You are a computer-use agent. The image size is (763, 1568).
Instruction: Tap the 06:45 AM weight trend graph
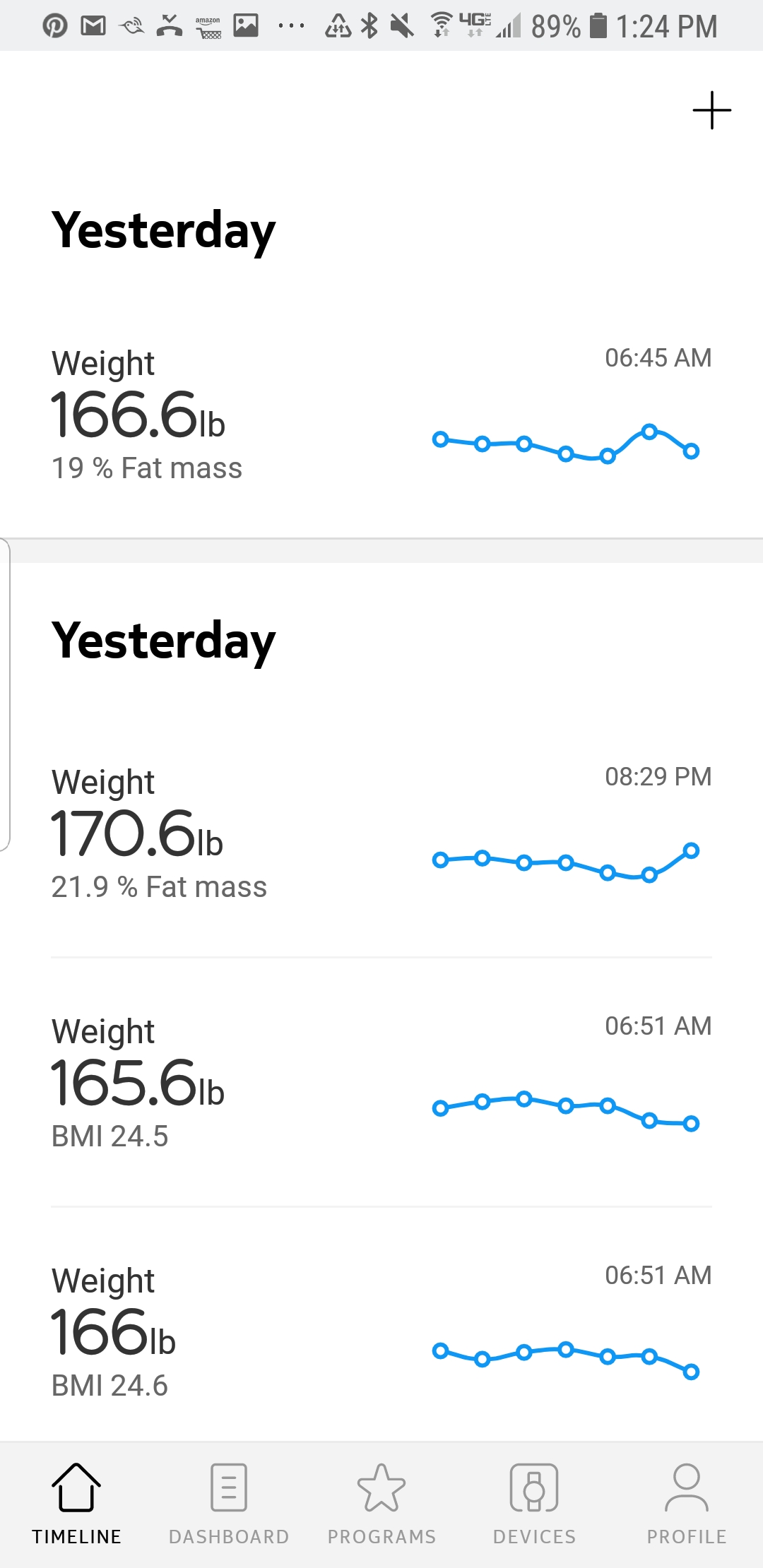(x=565, y=443)
